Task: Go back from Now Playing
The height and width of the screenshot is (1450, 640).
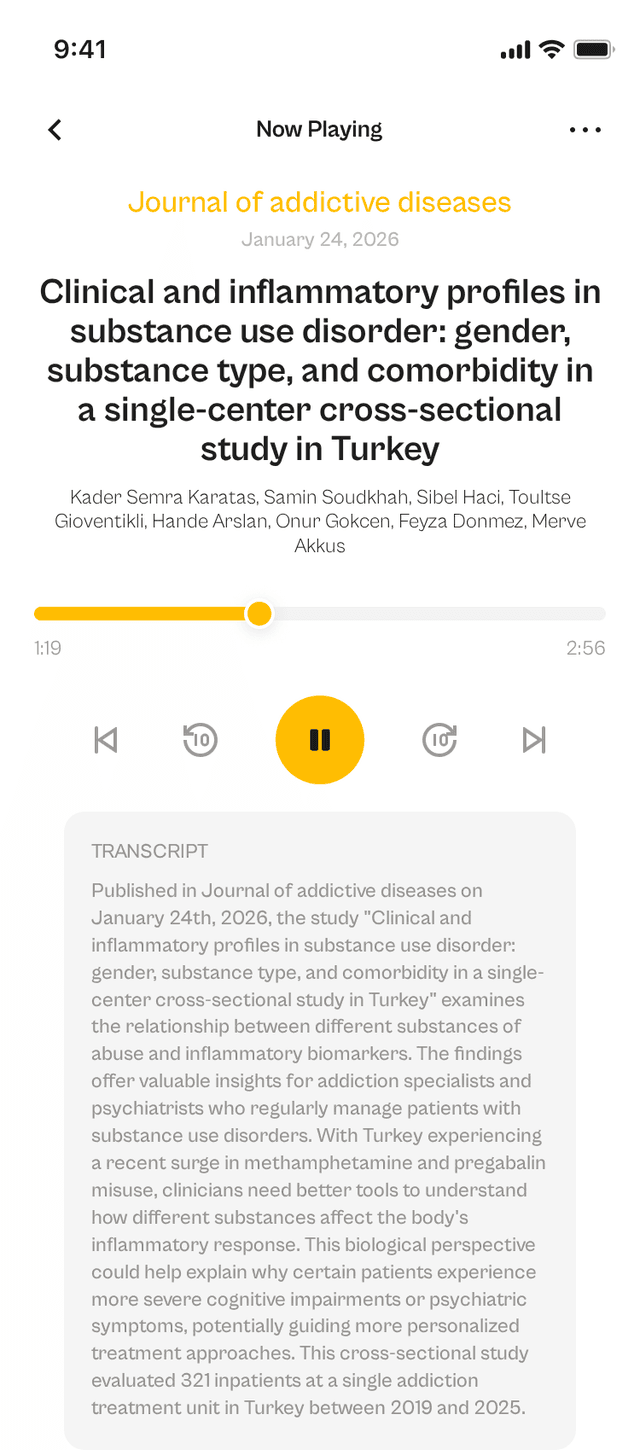Action: (55, 129)
